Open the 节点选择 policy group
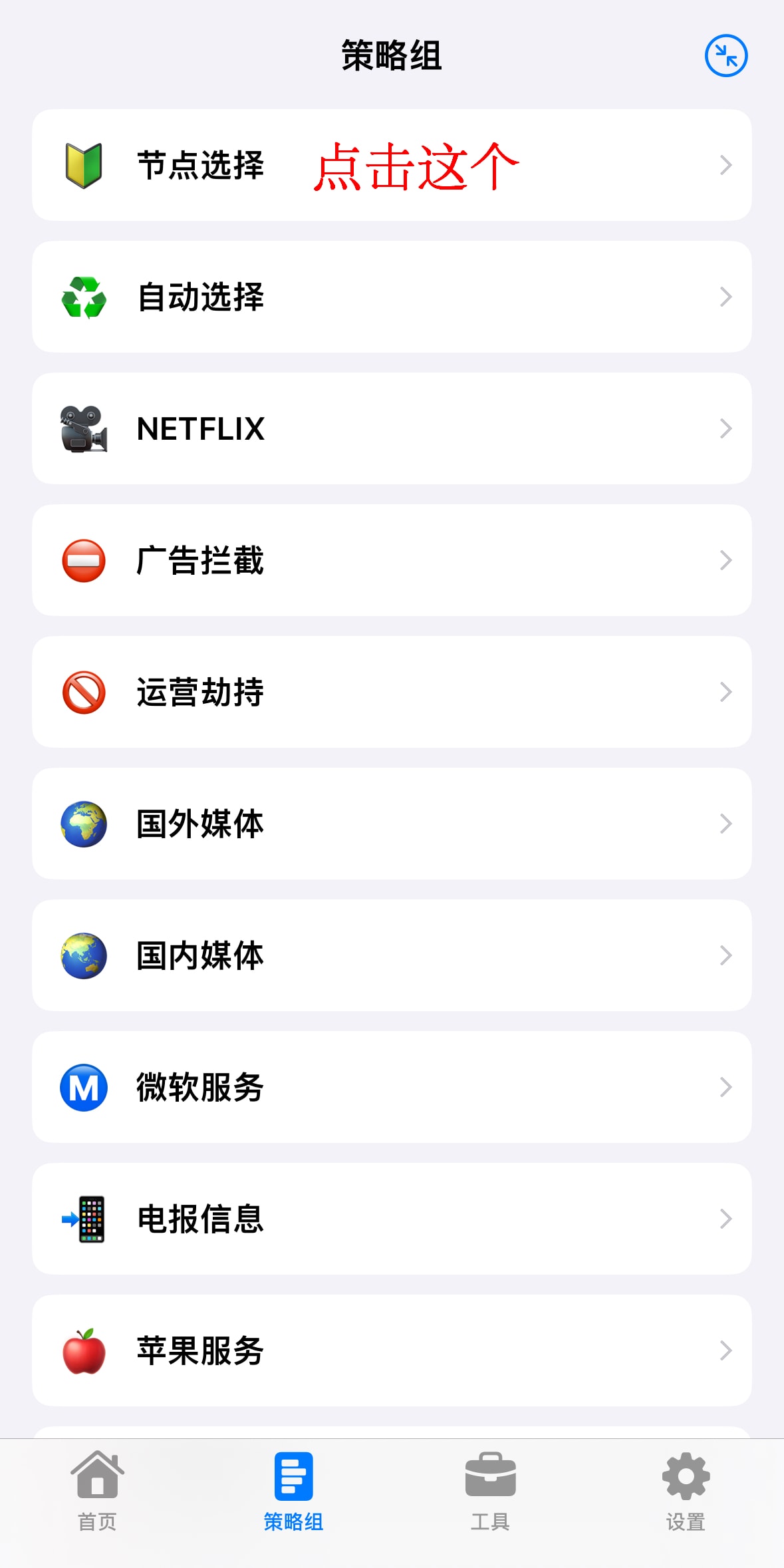The height and width of the screenshot is (1568, 784). click(x=392, y=165)
